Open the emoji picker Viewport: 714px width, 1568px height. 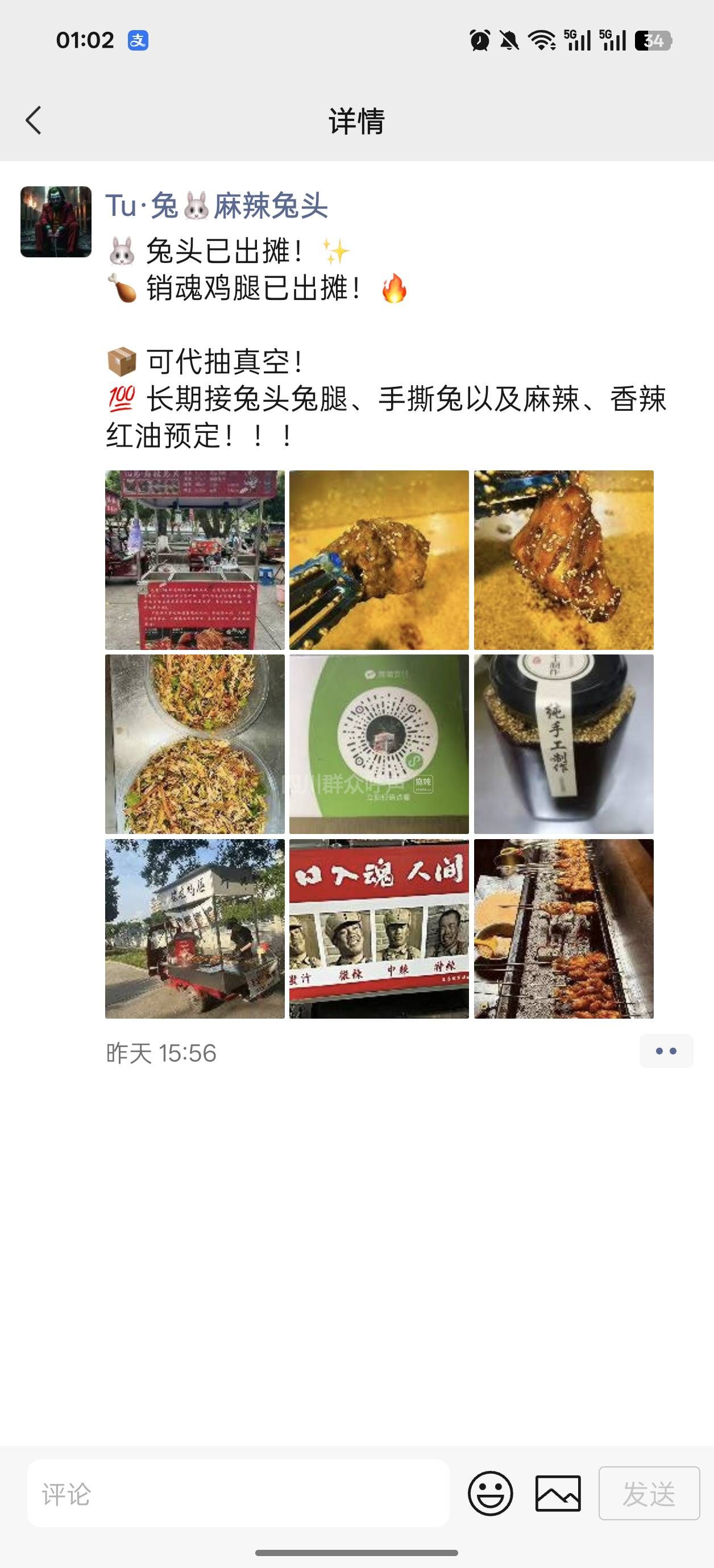pos(491,1493)
